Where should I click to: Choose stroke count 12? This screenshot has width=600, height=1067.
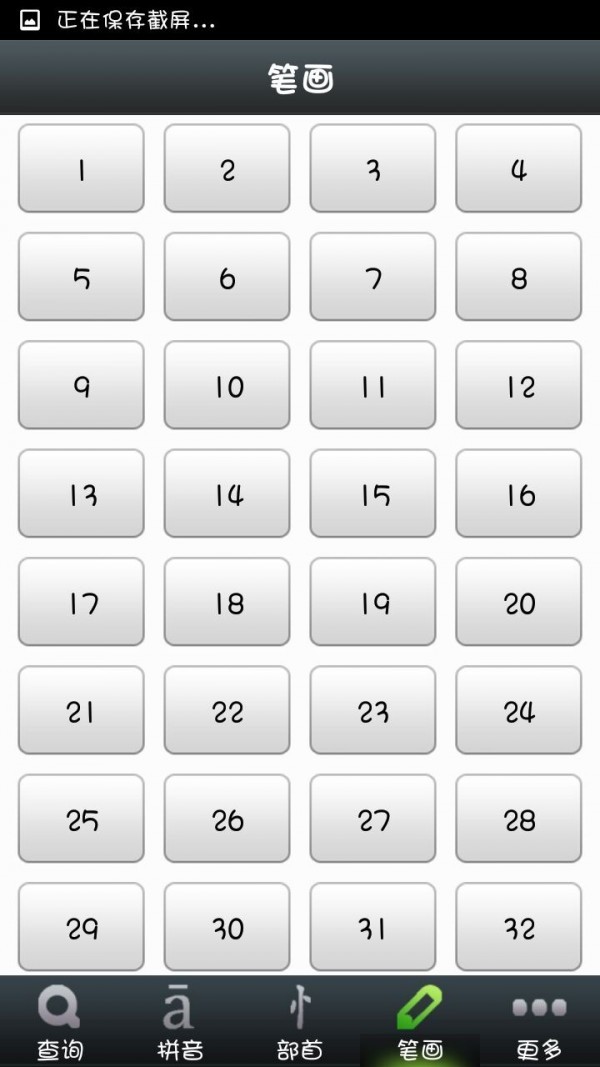[x=518, y=386]
